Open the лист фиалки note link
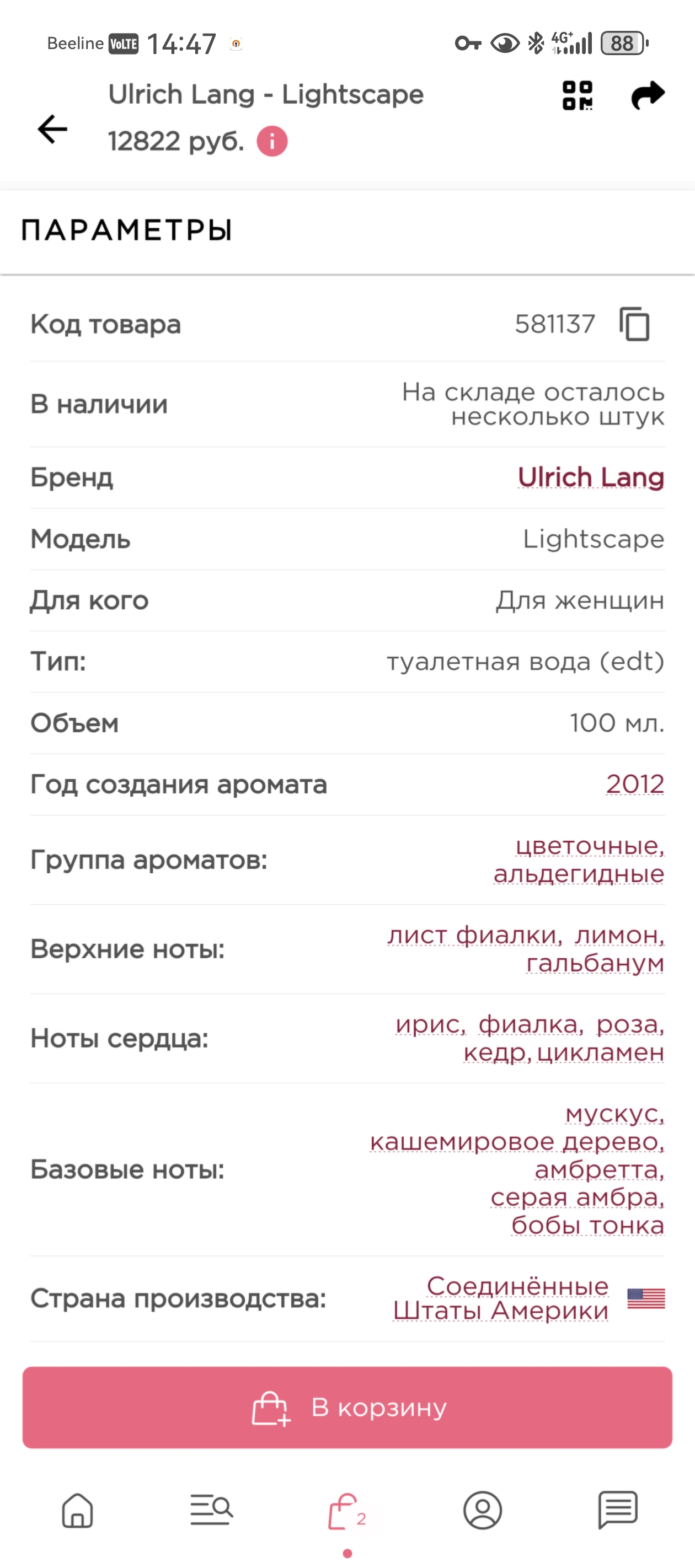This screenshot has height=1568, width=695. [473, 935]
